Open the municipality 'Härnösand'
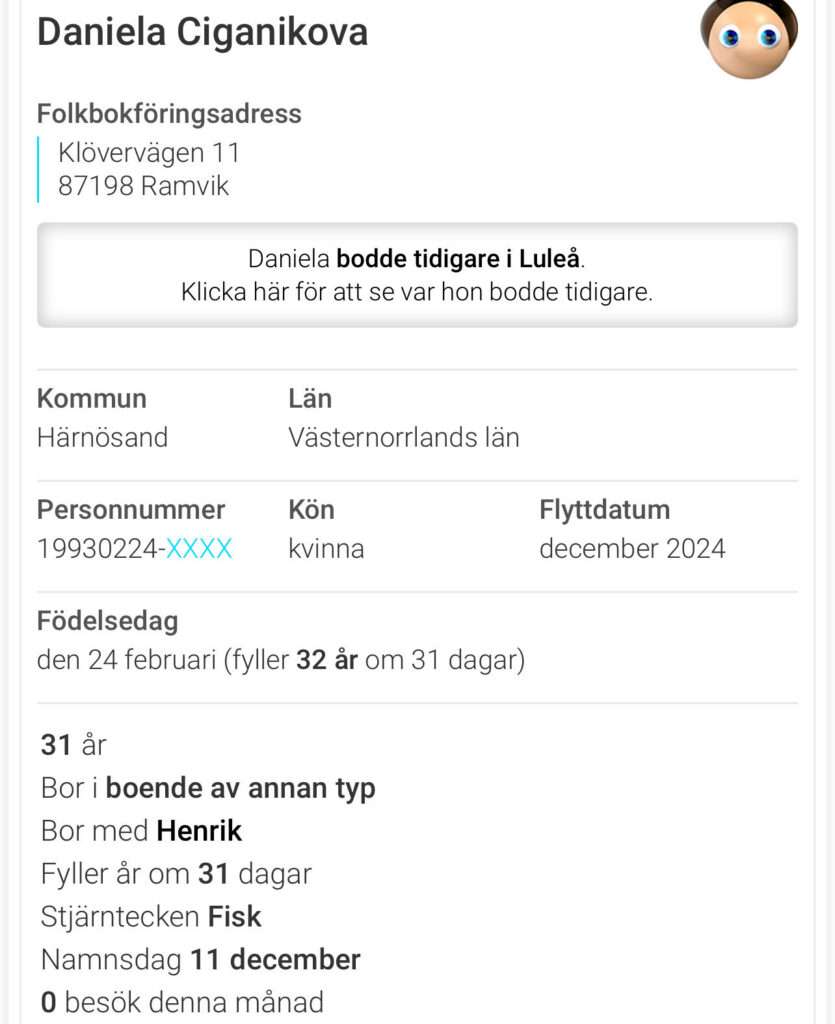The height and width of the screenshot is (1024, 835). (x=102, y=437)
